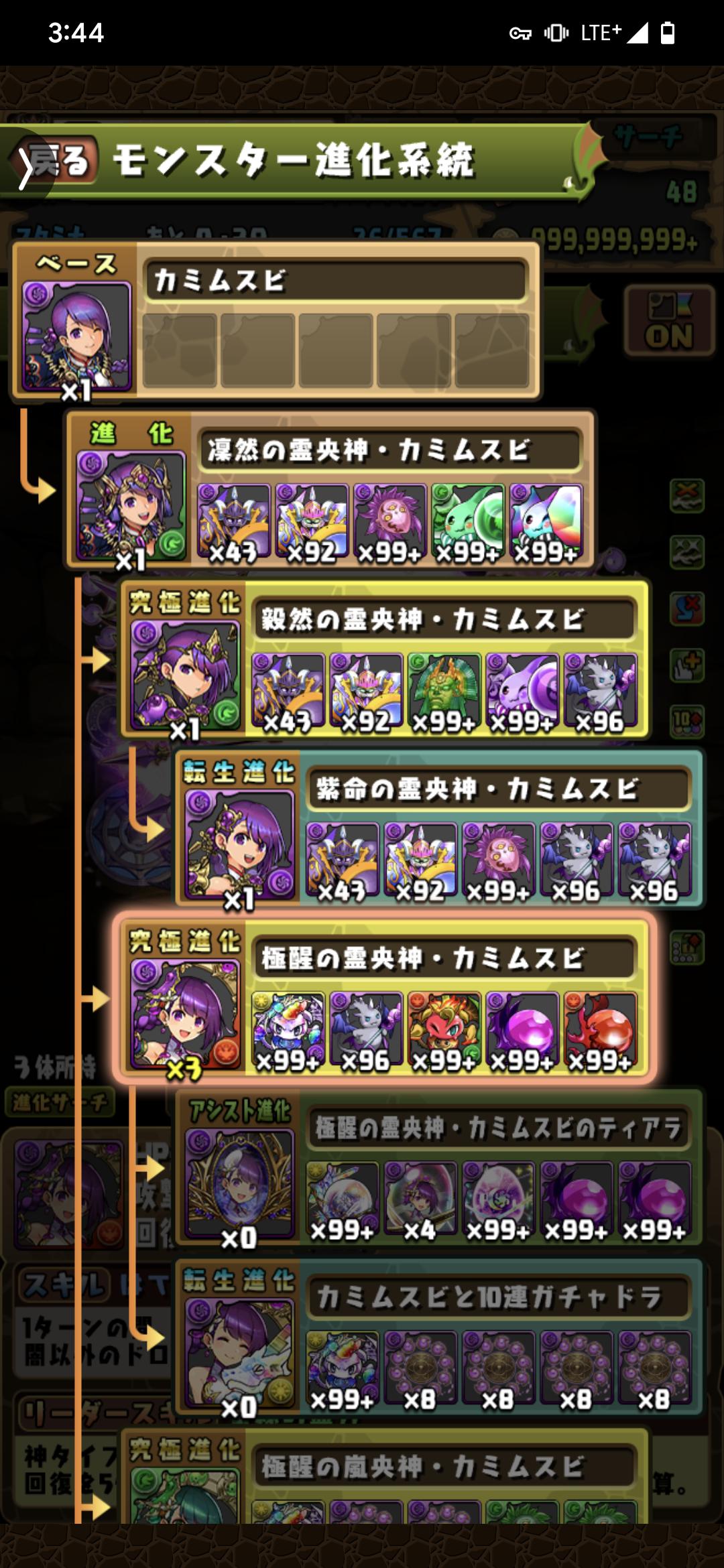Select the 極醒の靈央神・カミムスビ ultimate evolution

(x=185, y=1013)
